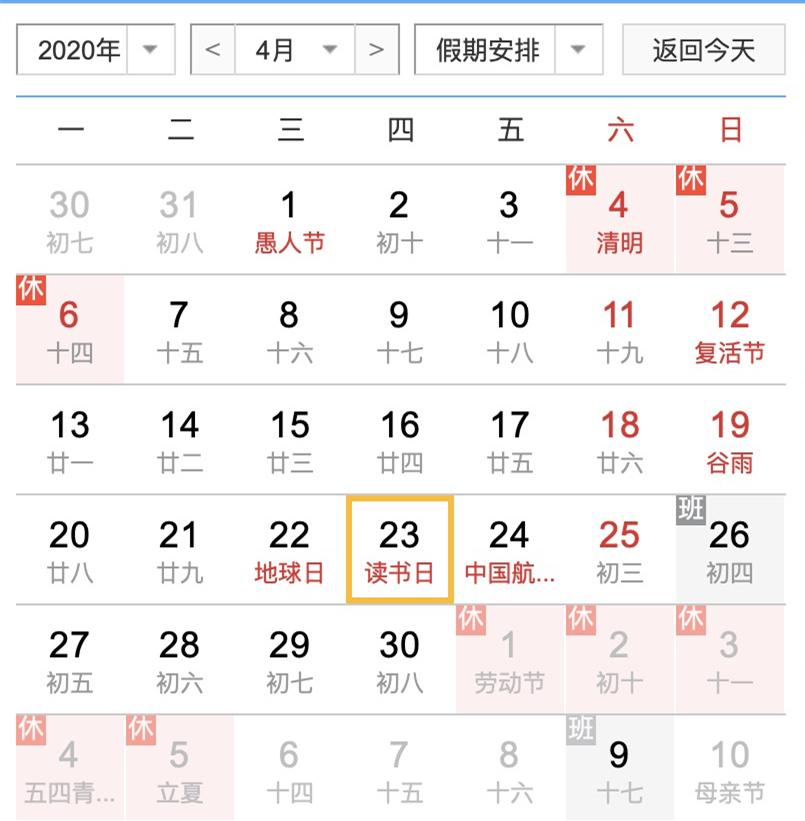
Task: Click the 班 badge on April 26
Action: coord(693,509)
